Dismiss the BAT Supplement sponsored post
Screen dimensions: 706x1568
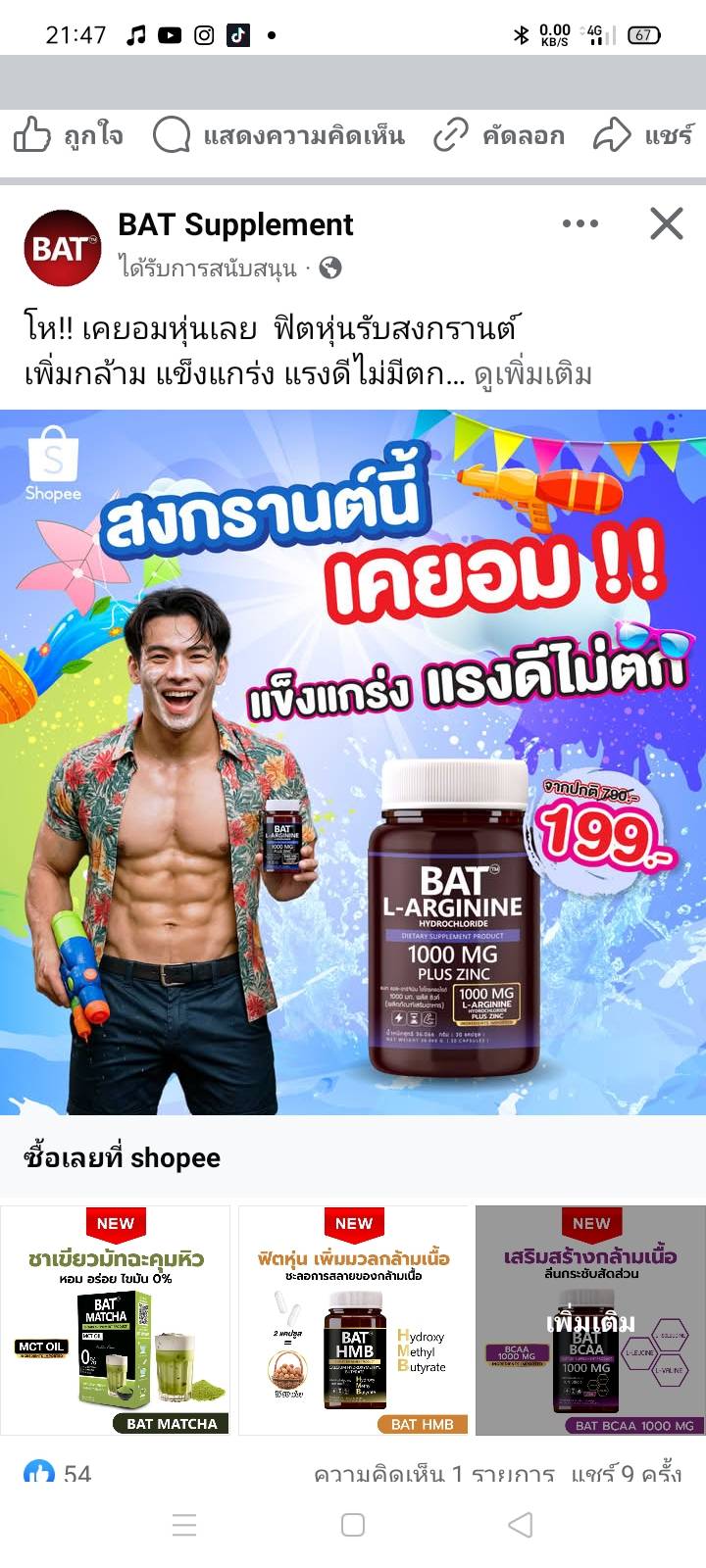[x=667, y=224]
